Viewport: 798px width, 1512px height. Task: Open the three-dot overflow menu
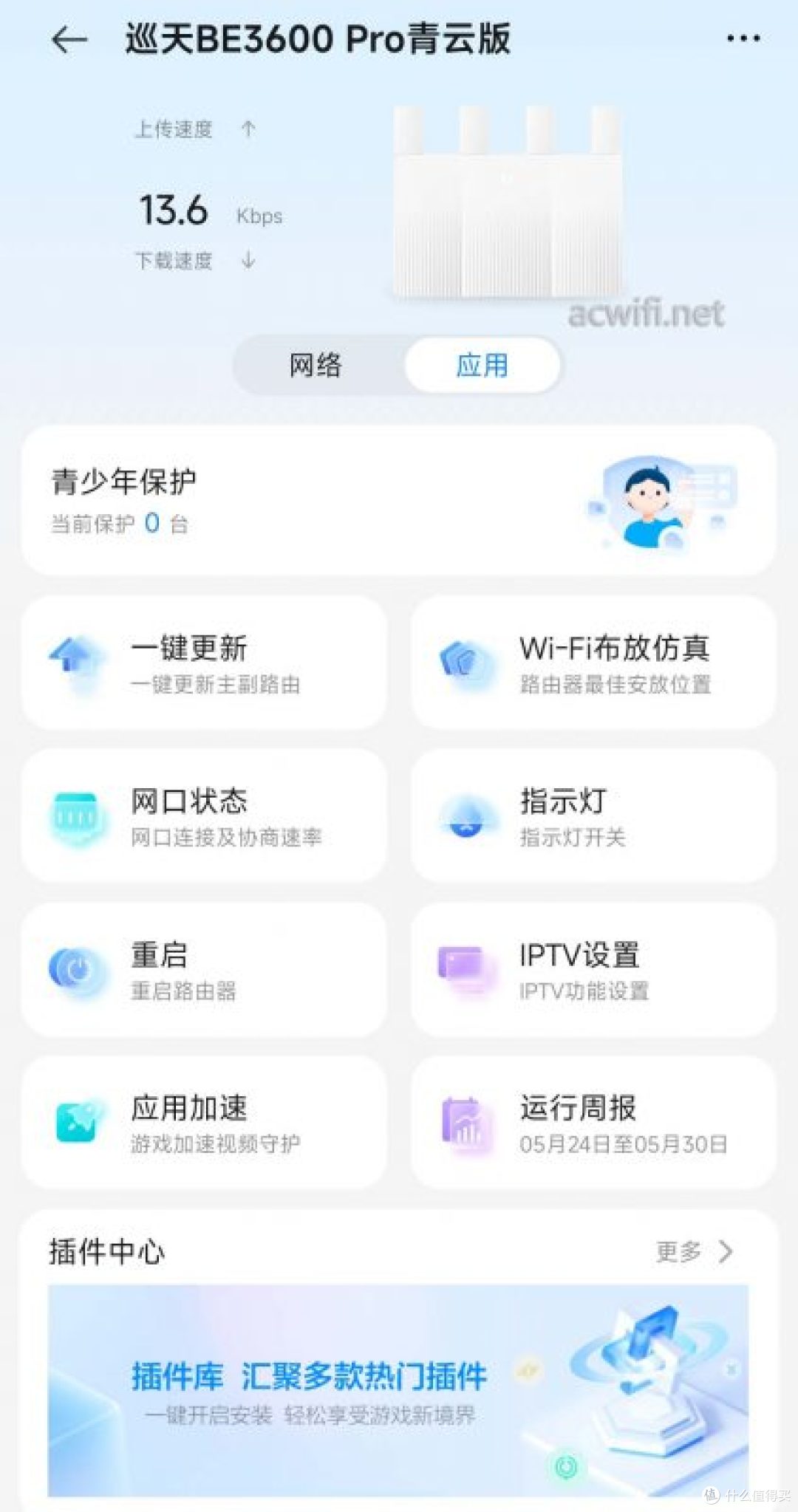click(744, 37)
